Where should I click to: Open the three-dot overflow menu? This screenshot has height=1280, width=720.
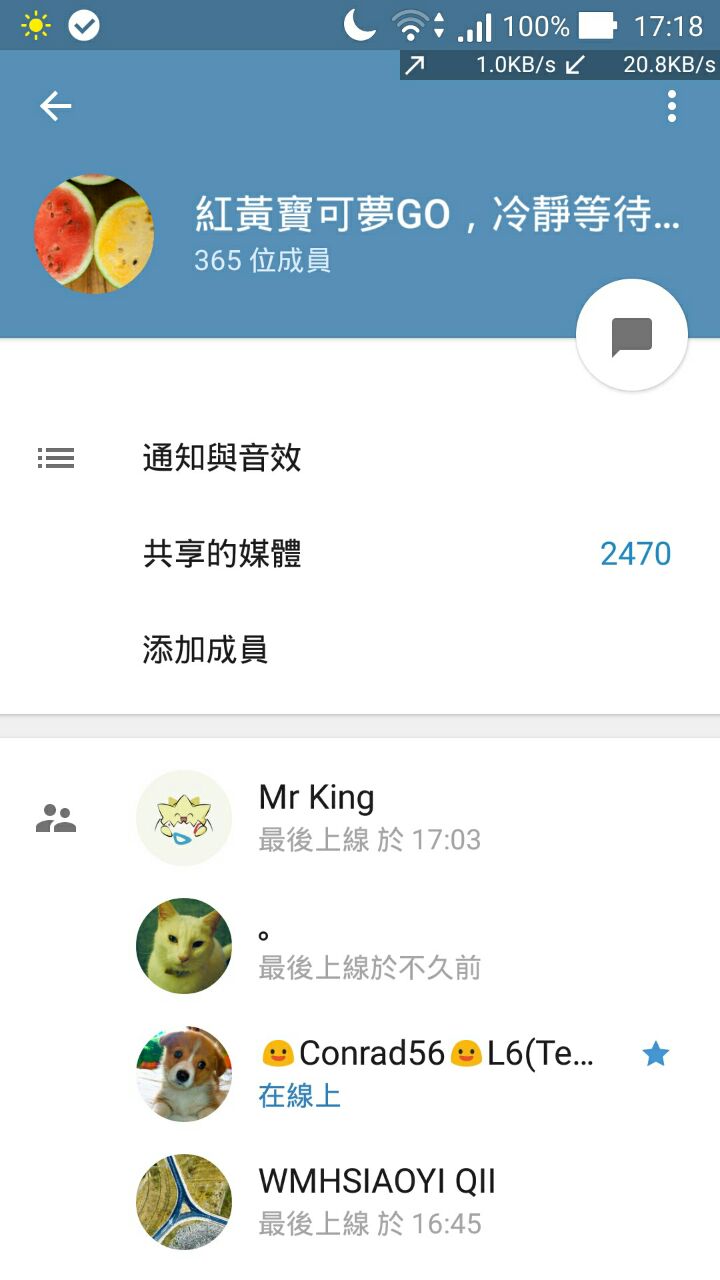coord(672,106)
